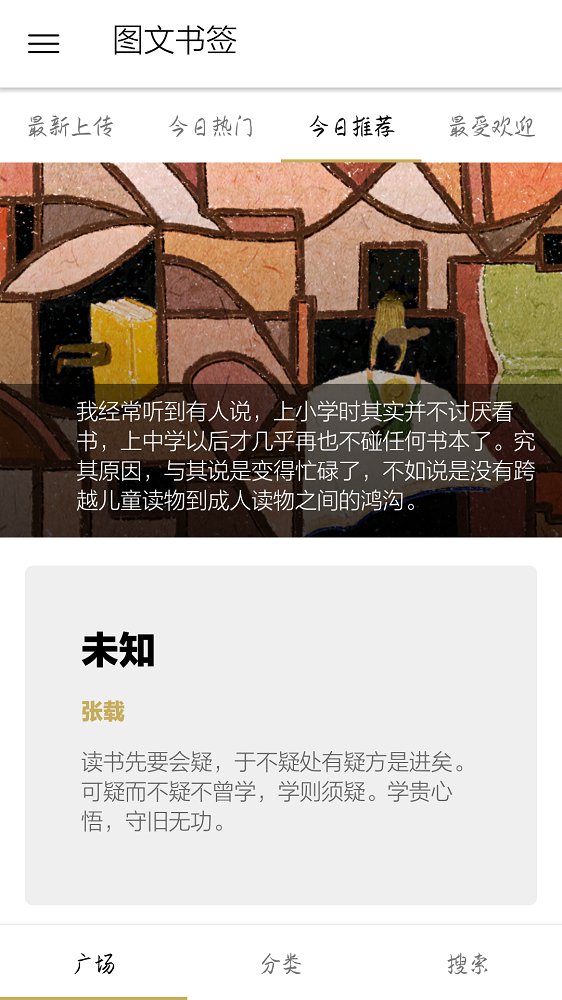Go to the 广场 bottom tab
The width and height of the screenshot is (562, 1000).
coord(94,963)
